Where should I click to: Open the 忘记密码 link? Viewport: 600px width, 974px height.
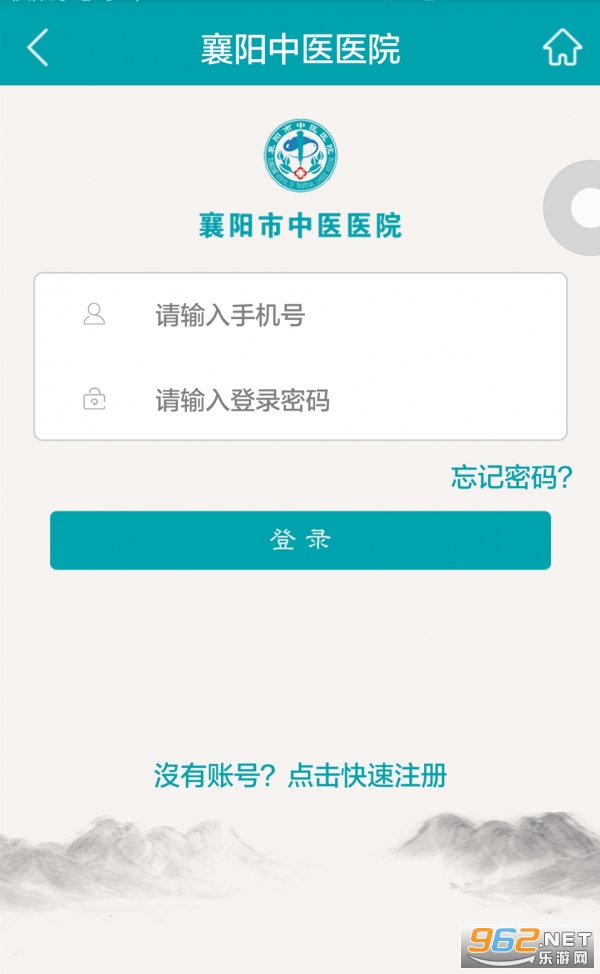[511, 477]
